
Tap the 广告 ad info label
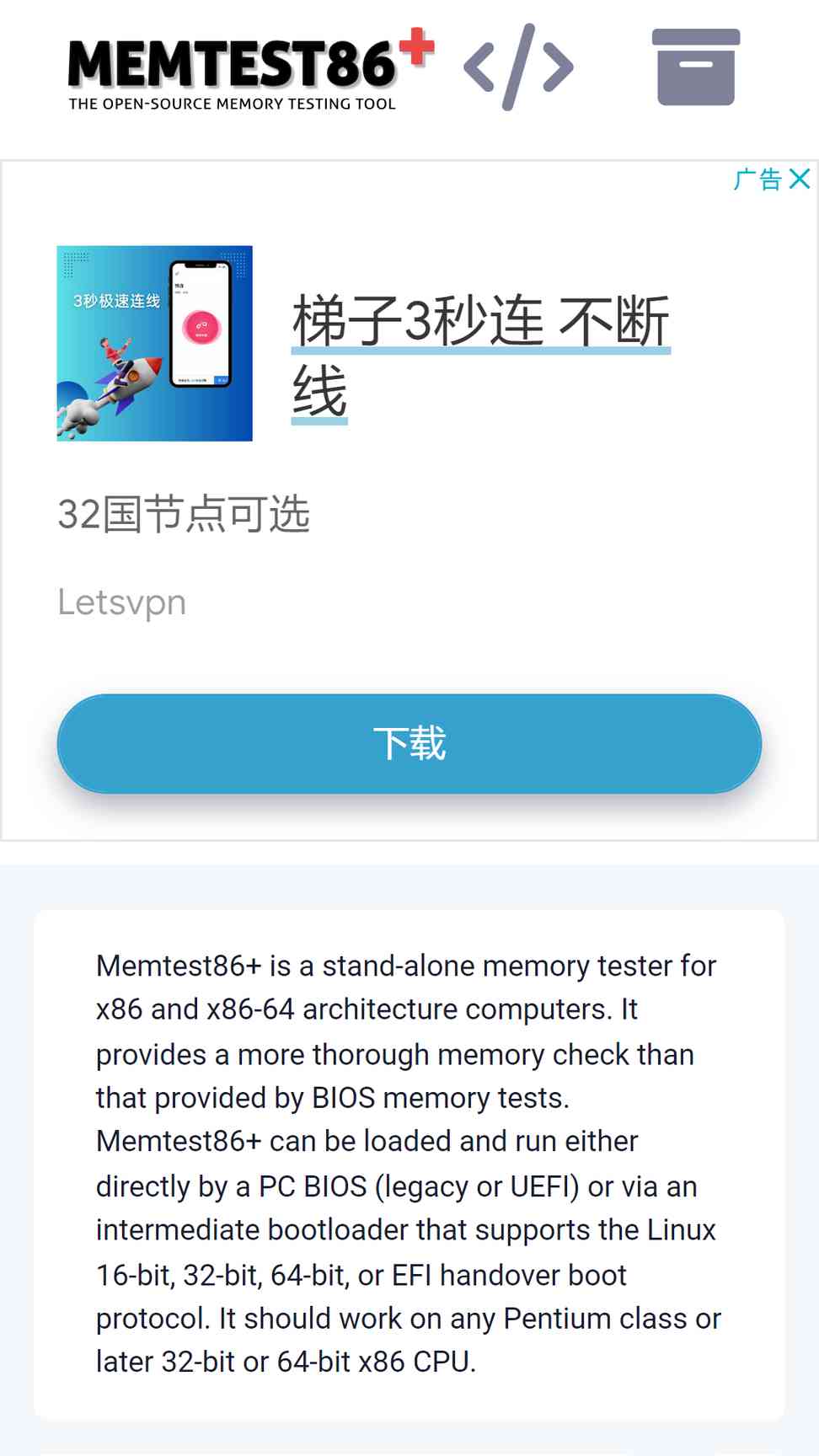tap(758, 179)
